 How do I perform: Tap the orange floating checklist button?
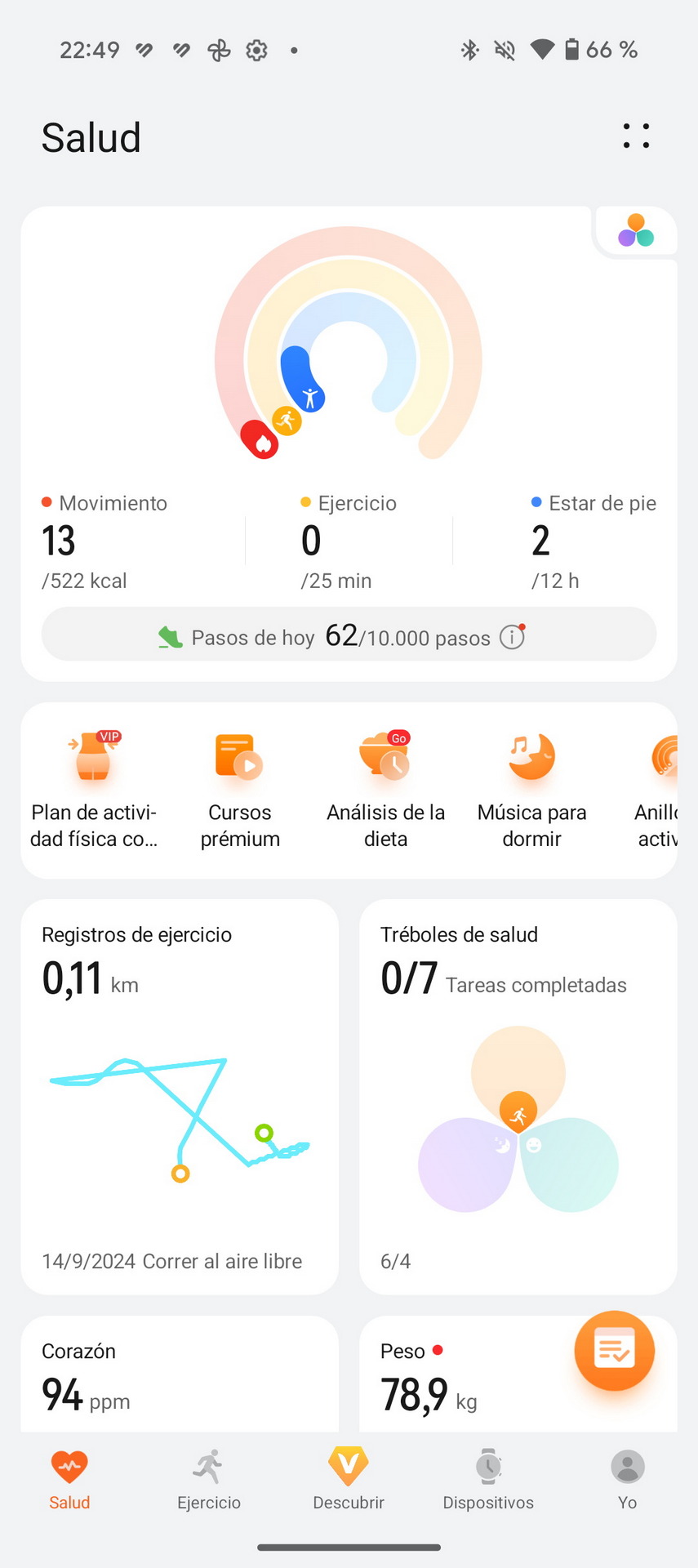tap(615, 1351)
